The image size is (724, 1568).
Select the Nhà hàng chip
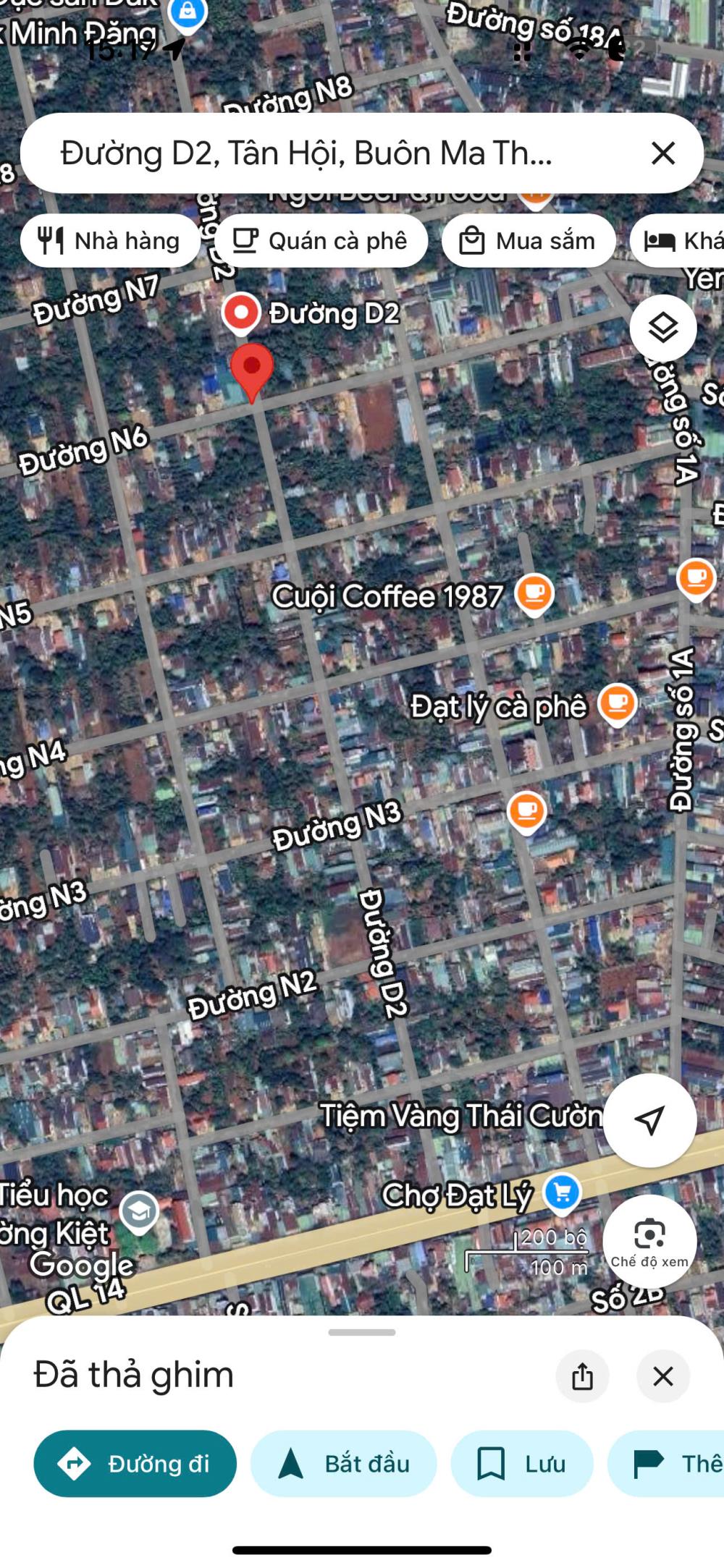[110, 241]
